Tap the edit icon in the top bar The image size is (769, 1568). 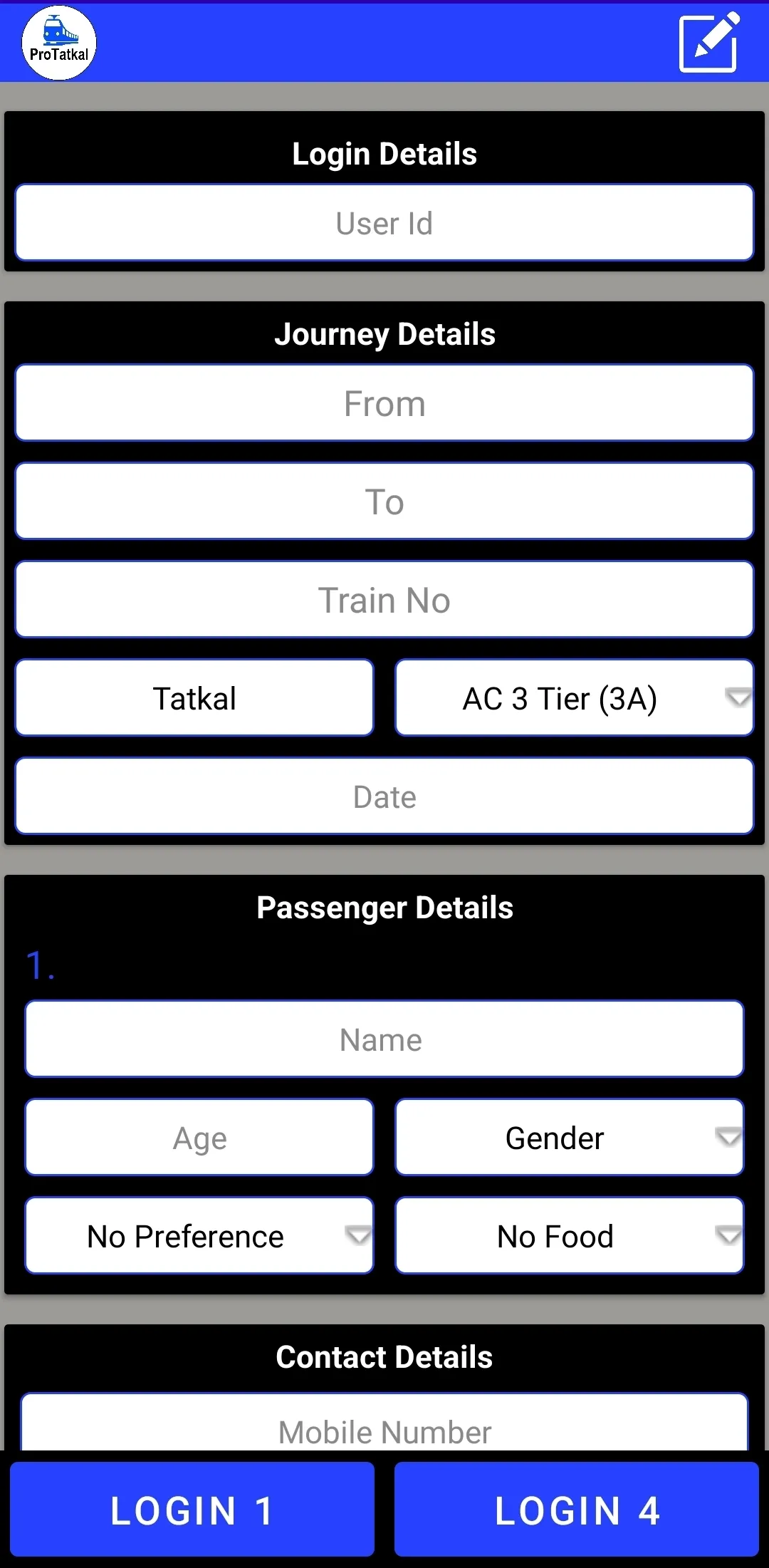click(x=708, y=43)
